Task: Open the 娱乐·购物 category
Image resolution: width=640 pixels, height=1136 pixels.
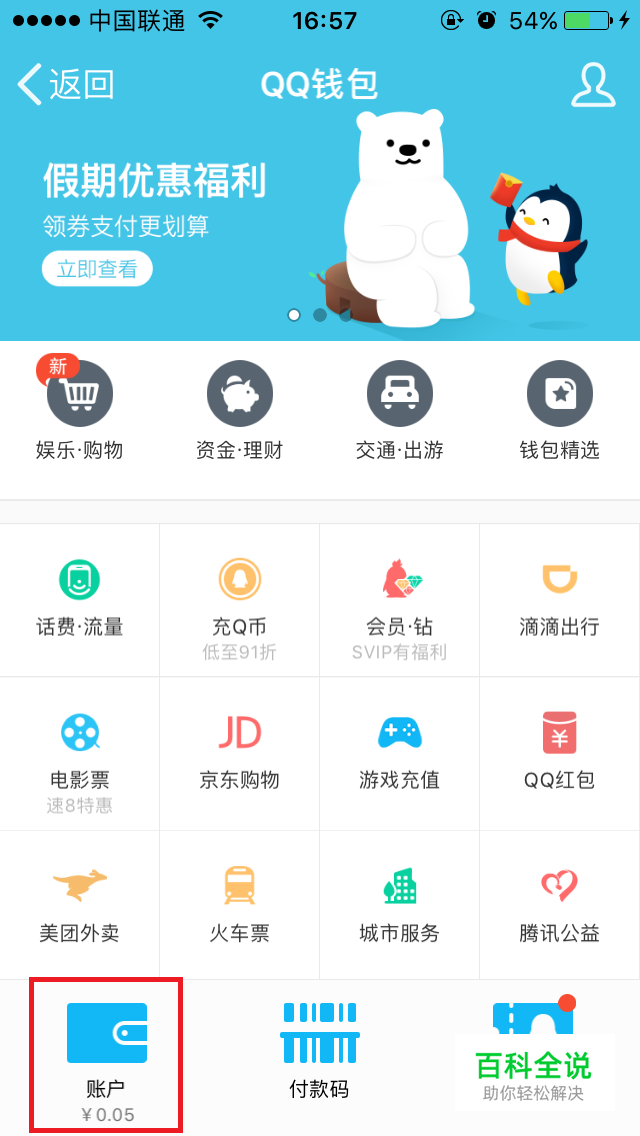Action: [x=80, y=411]
